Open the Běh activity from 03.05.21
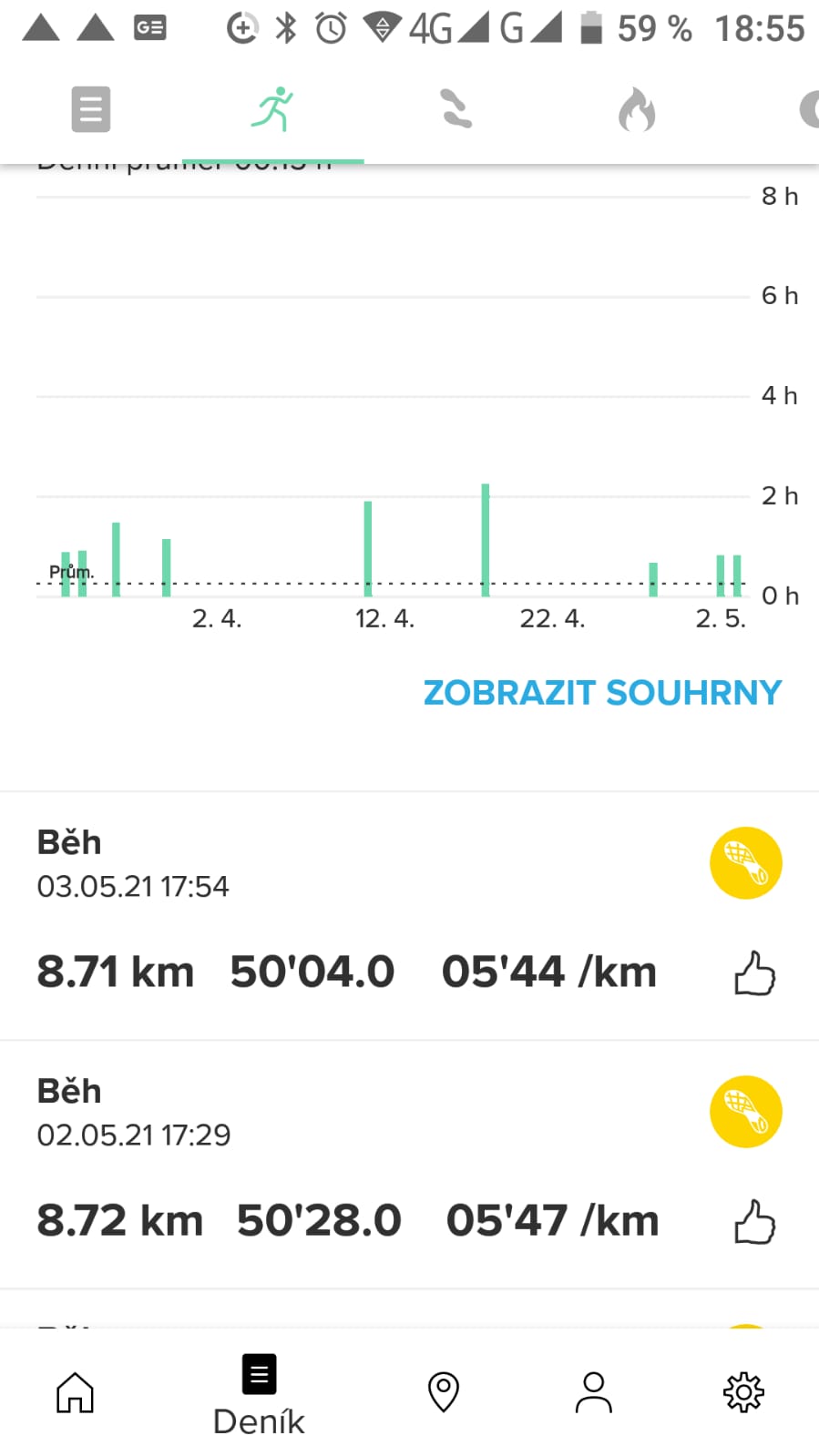This screenshot has height=1456, width=819. tap(409, 915)
